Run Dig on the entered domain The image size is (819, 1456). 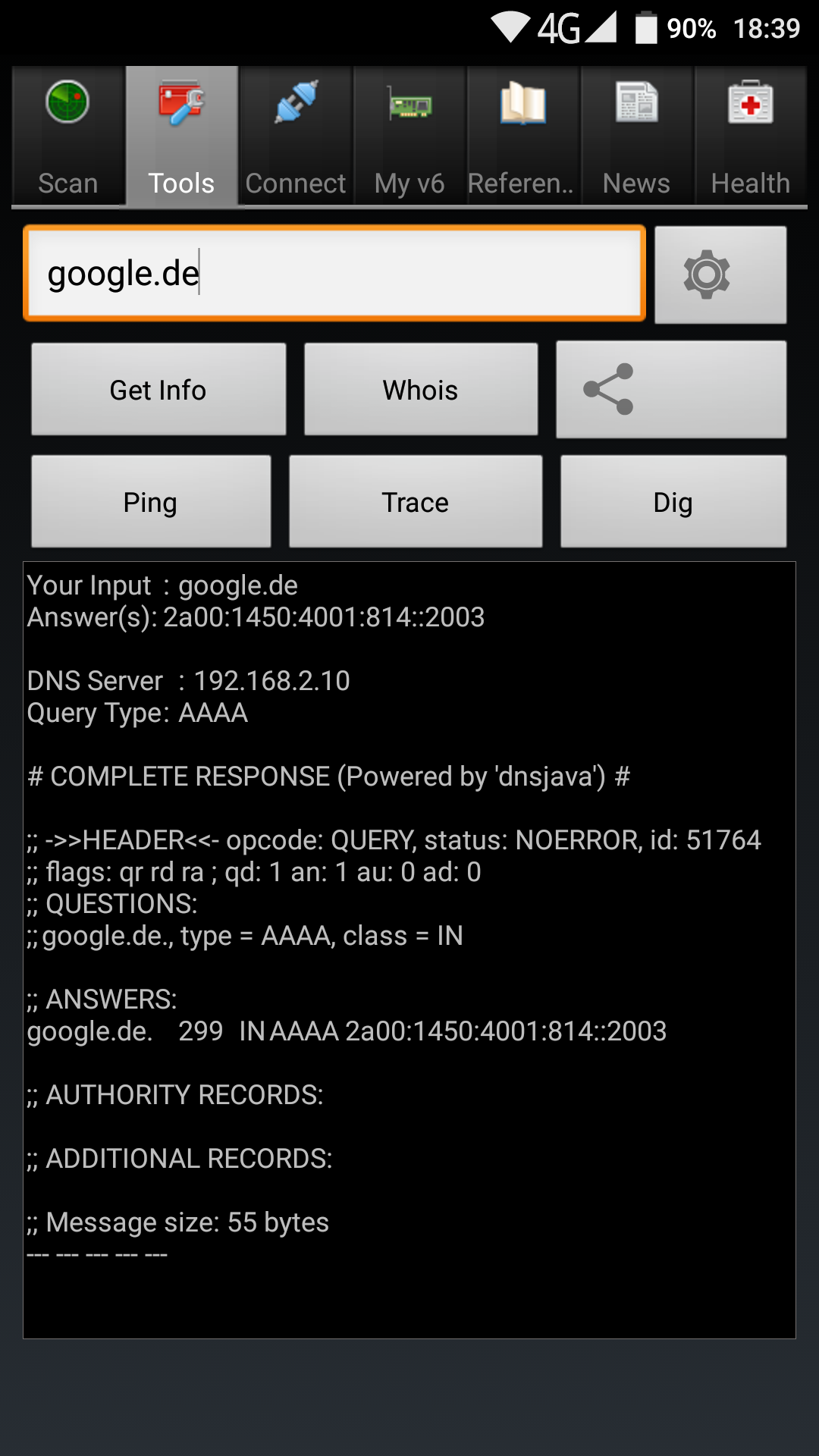(673, 502)
